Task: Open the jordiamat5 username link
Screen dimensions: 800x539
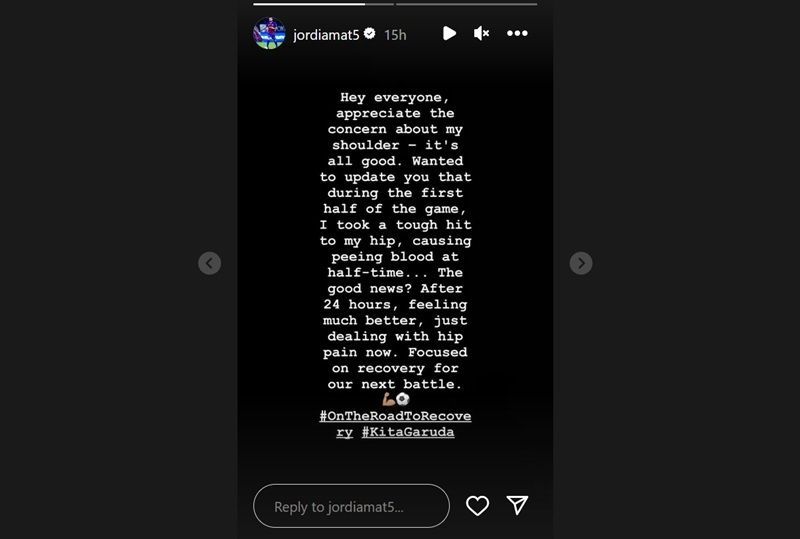Action: [324, 34]
